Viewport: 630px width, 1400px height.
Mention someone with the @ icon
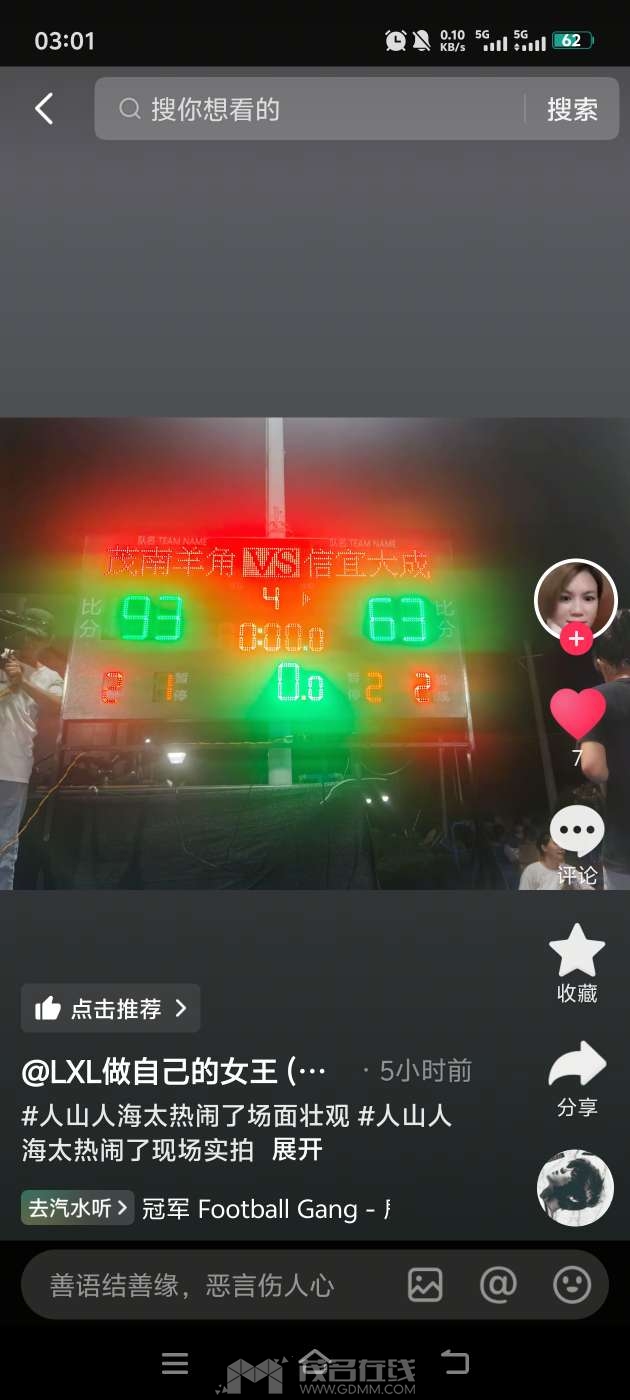click(x=498, y=1285)
